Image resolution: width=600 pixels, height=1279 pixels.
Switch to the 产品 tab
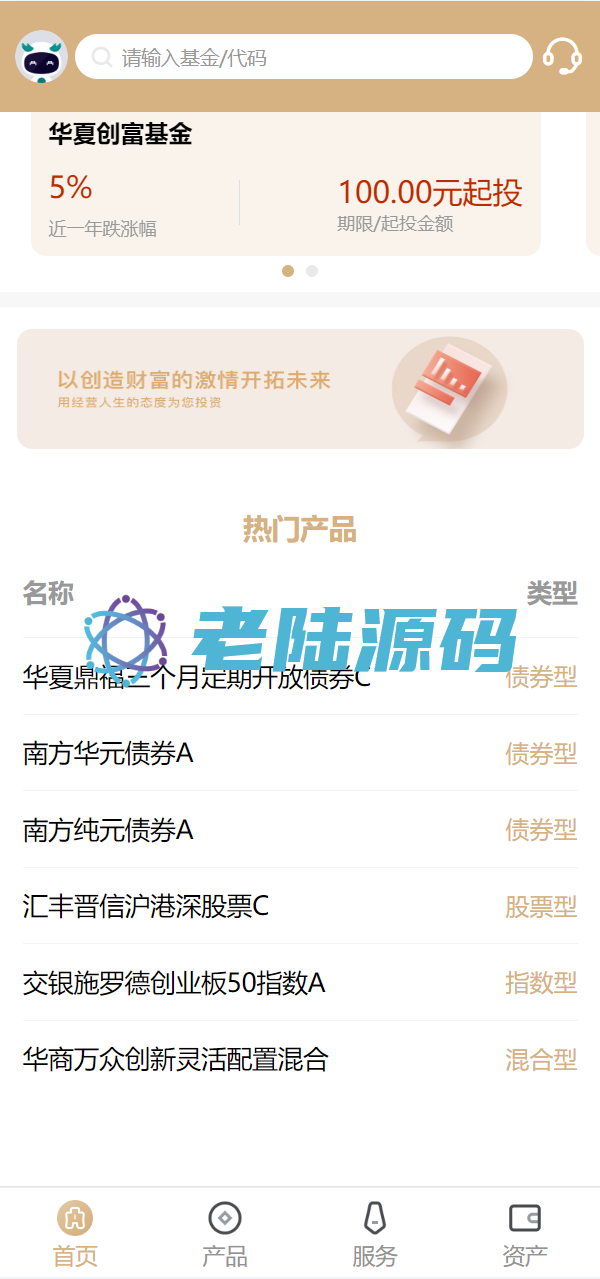[225, 1234]
